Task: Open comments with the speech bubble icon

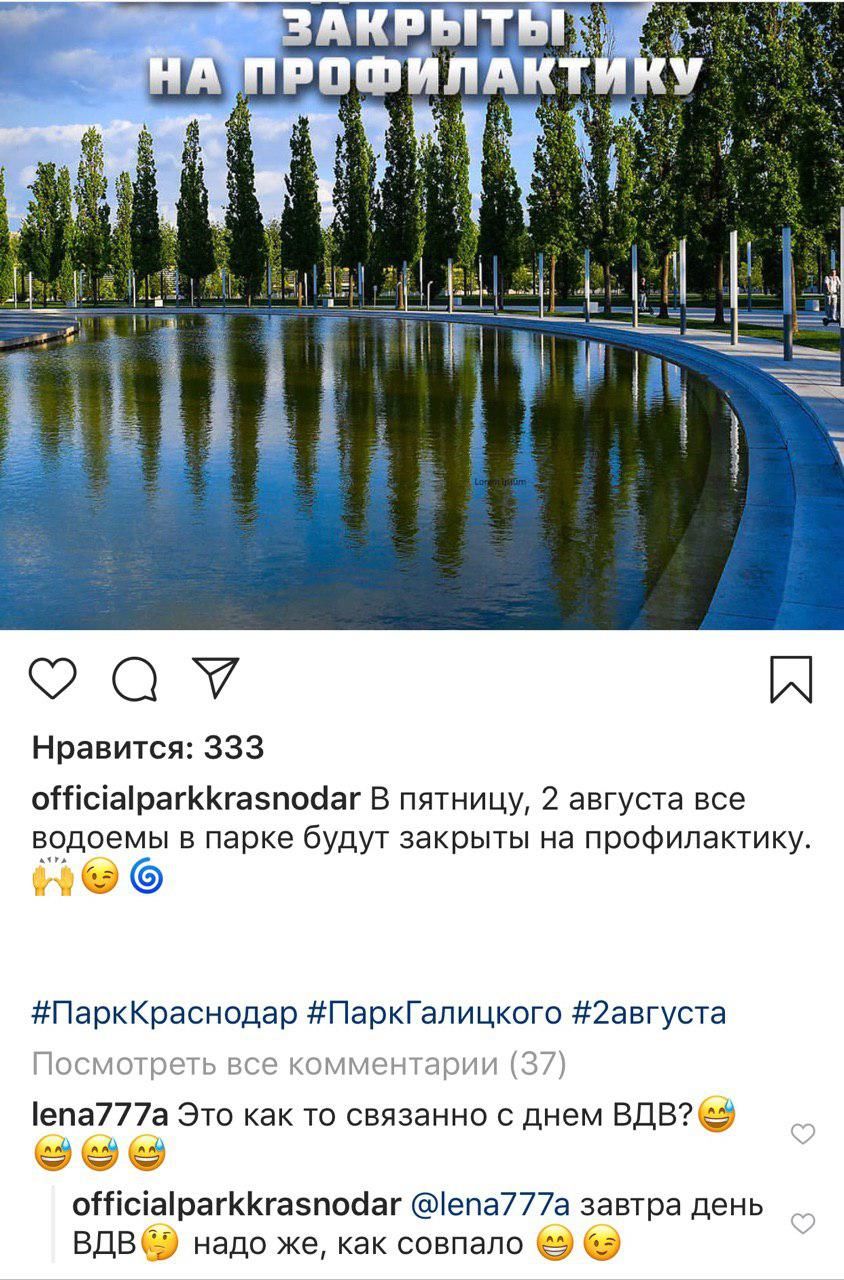Action: 134,681
